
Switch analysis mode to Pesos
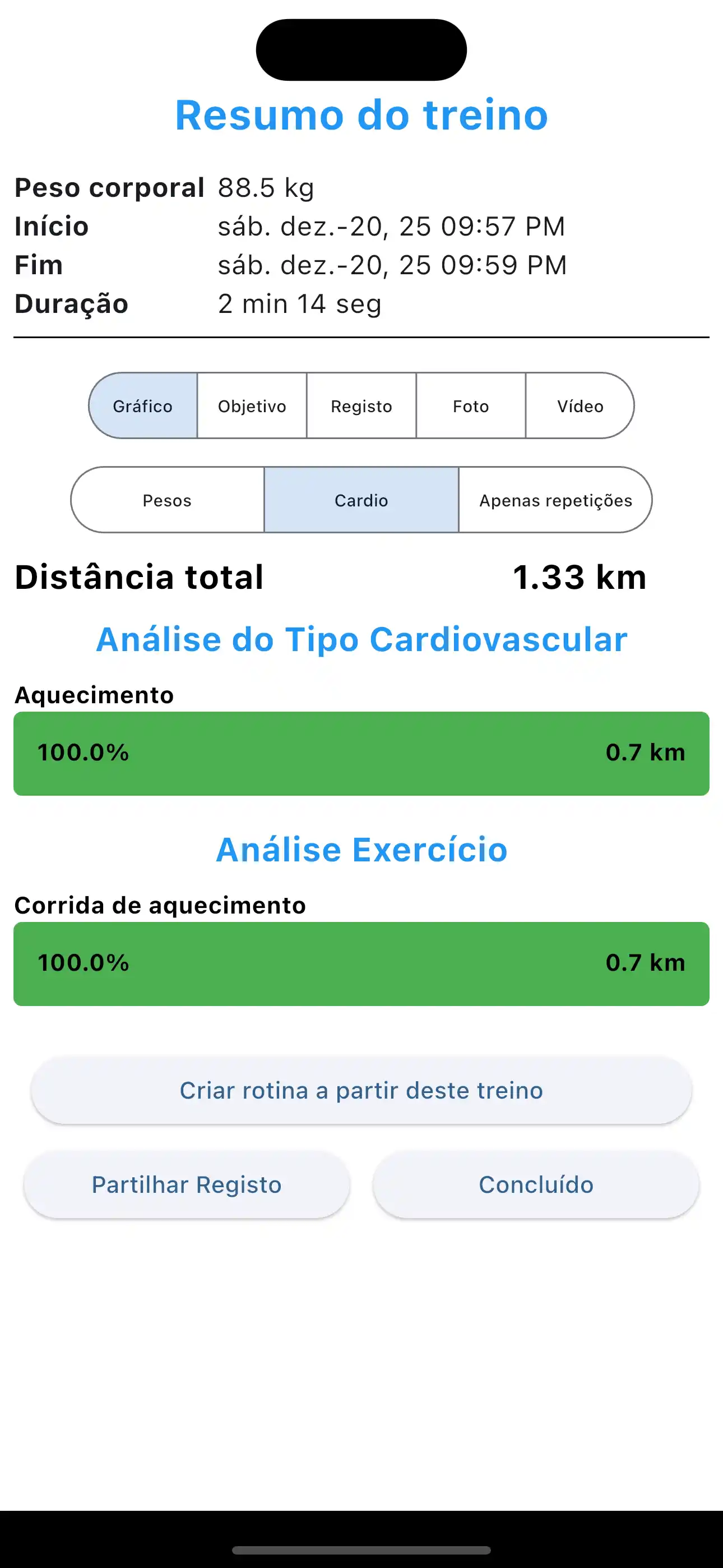(x=168, y=500)
